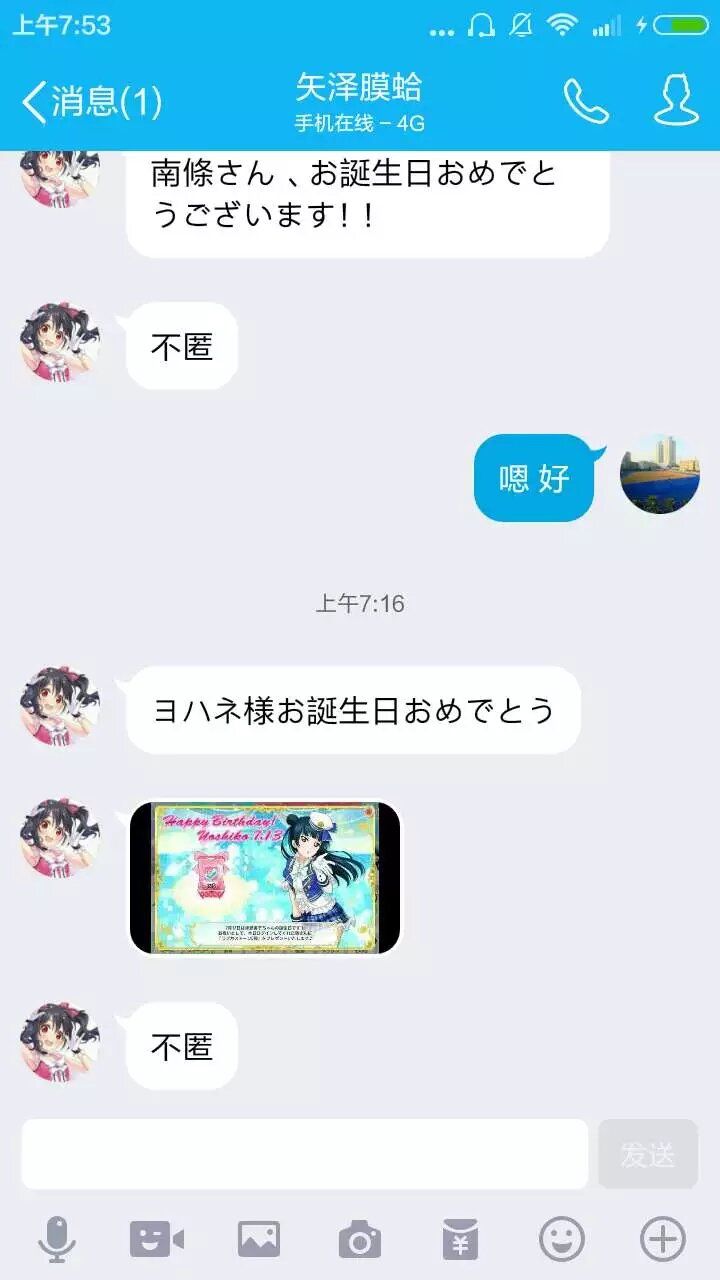View my own avatar beside 嗯 好
Viewport: 720px width, 1280px height.
[659, 474]
